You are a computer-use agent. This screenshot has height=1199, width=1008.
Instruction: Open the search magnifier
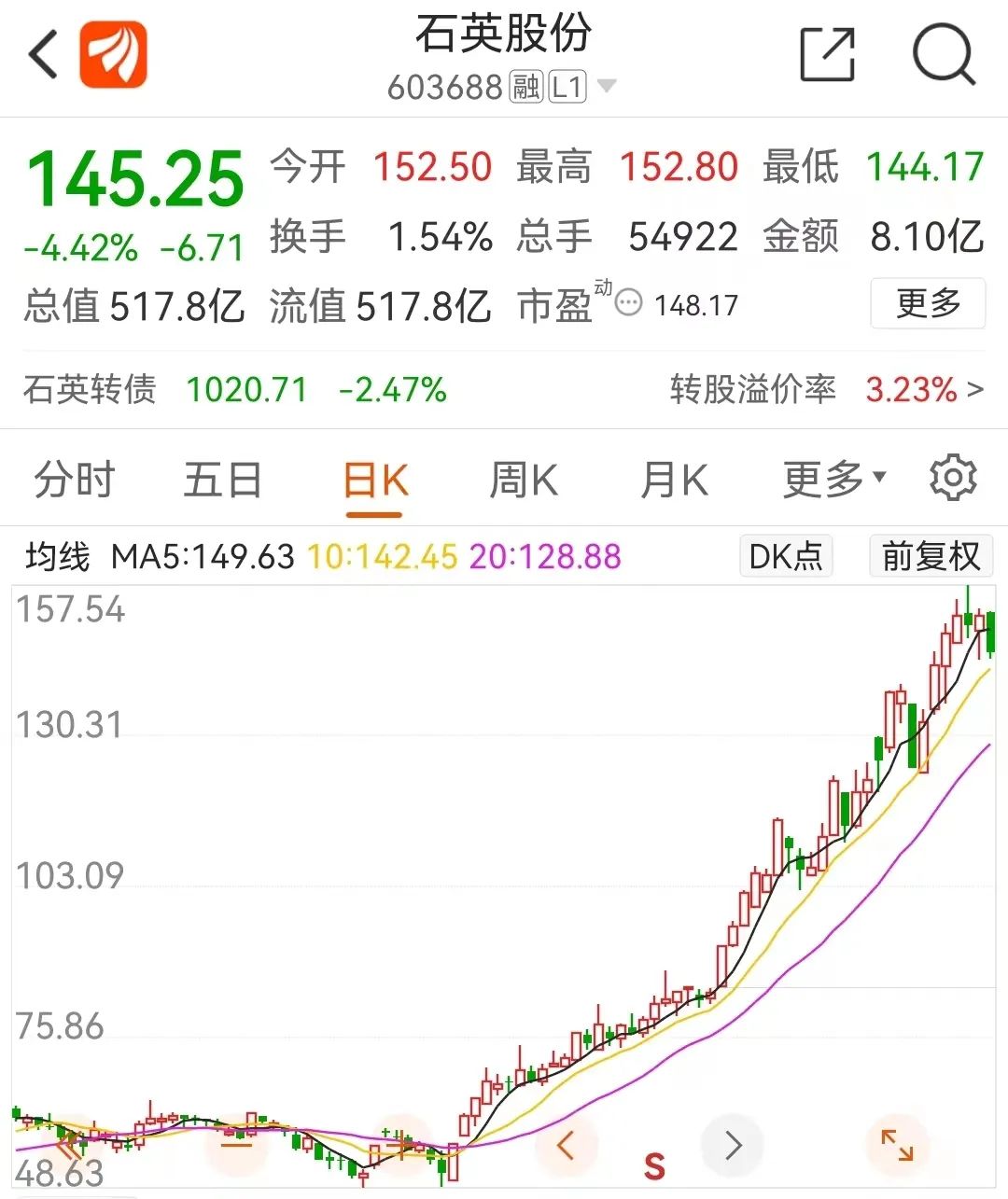pos(943,54)
